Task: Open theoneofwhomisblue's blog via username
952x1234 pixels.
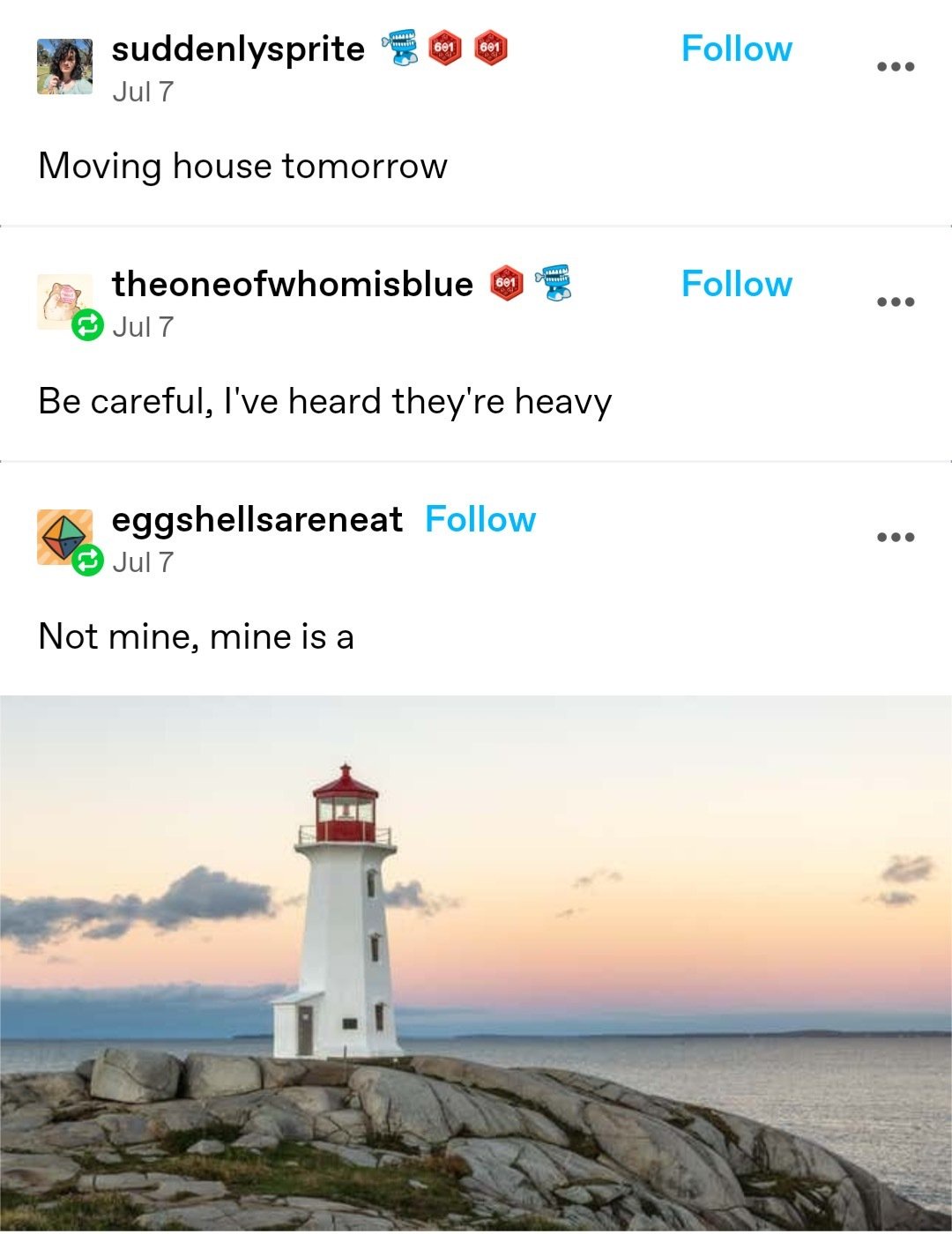Action: [x=292, y=285]
